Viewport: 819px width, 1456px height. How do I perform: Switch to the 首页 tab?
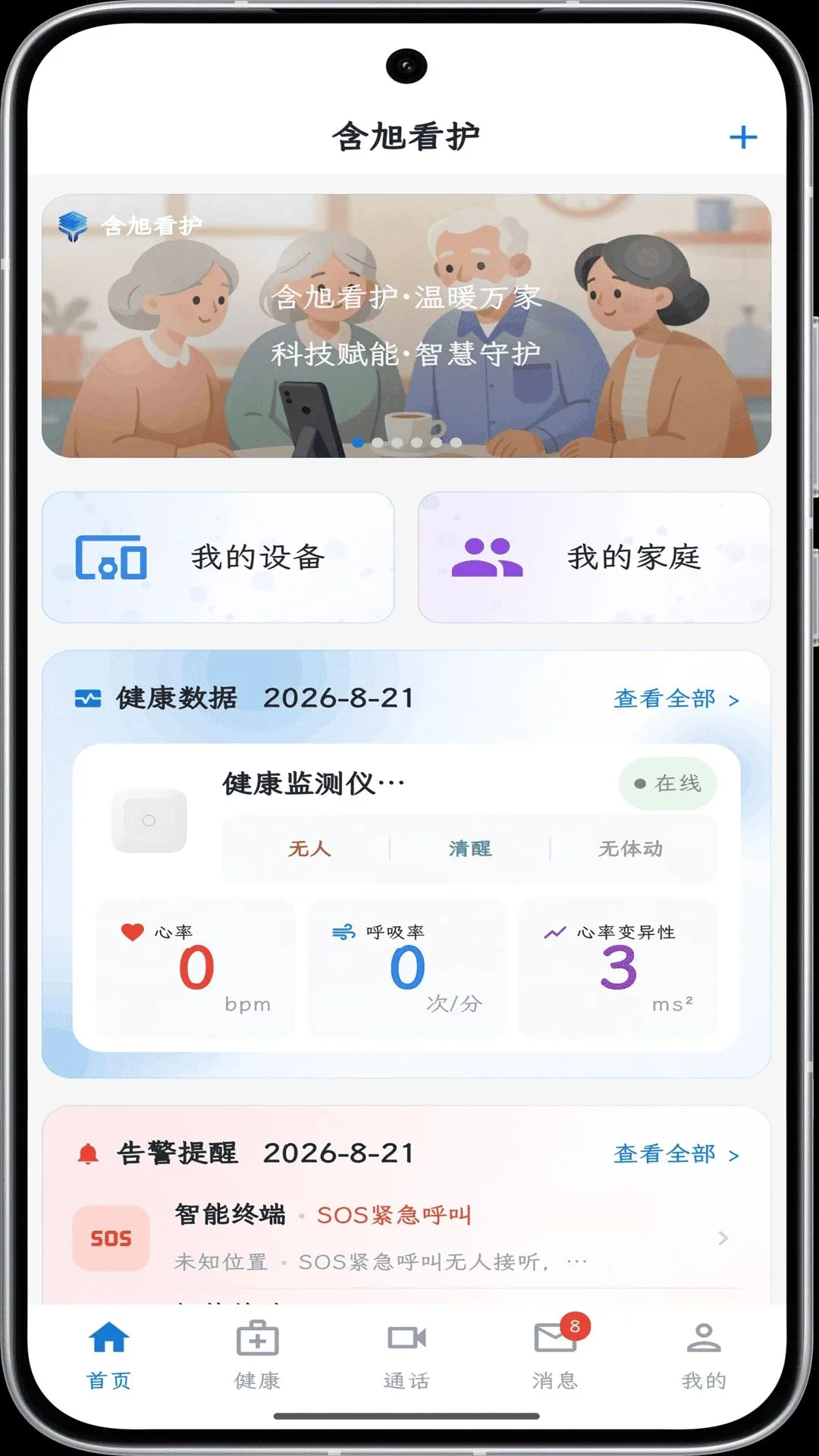[109, 1355]
